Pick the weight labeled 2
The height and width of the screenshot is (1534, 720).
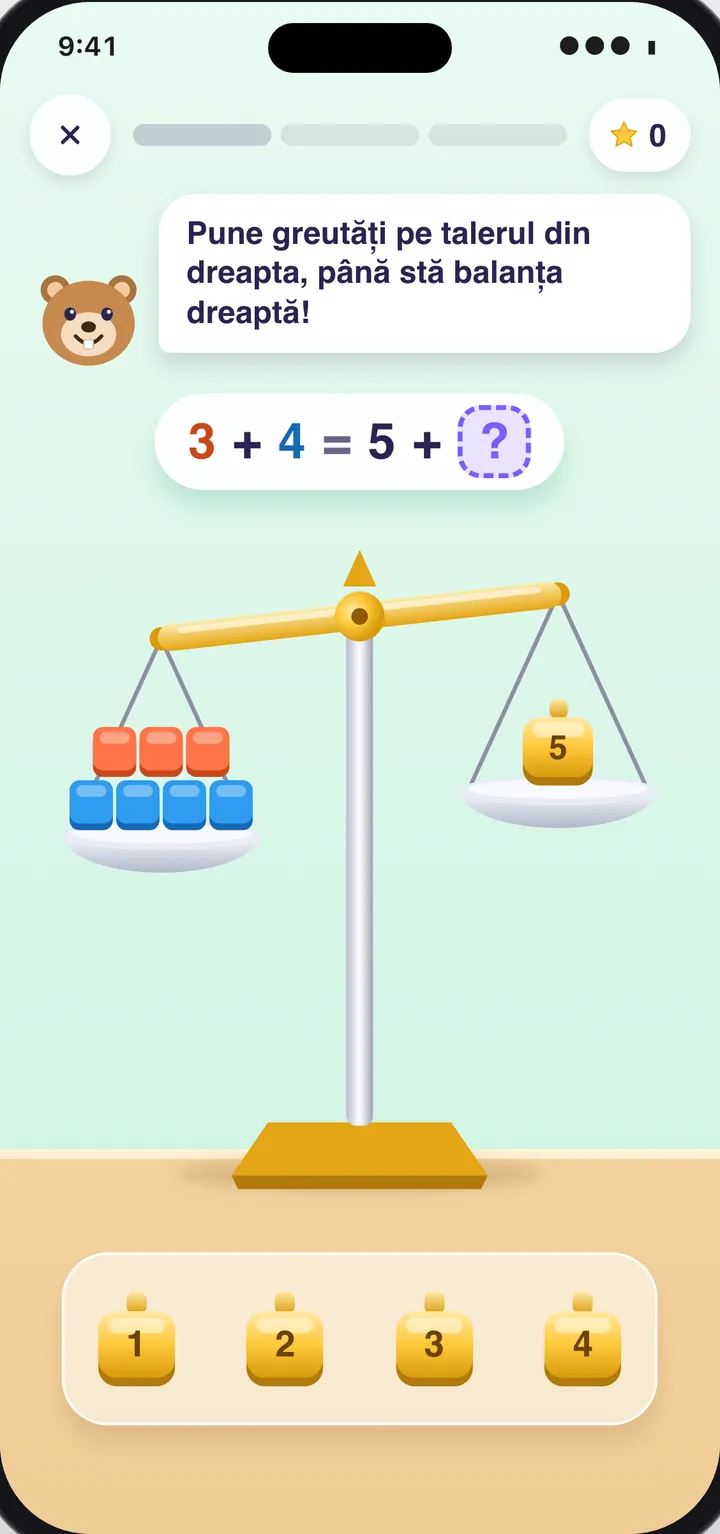click(x=285, y=1339)
